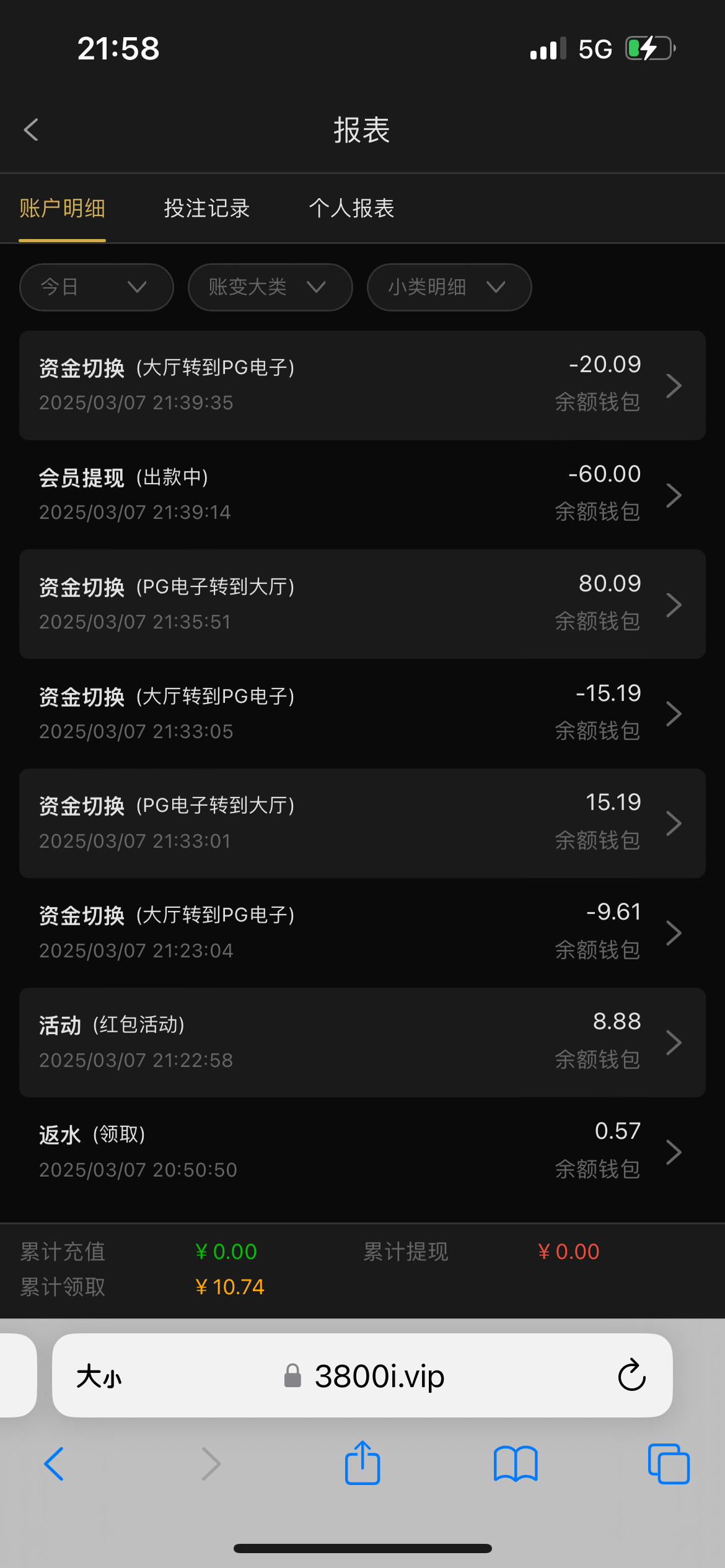Image resolution: width=725 pixels, height=1568 pixels.
Task: Open the 会员提现 -60.00 record
Action: point(362,494)
